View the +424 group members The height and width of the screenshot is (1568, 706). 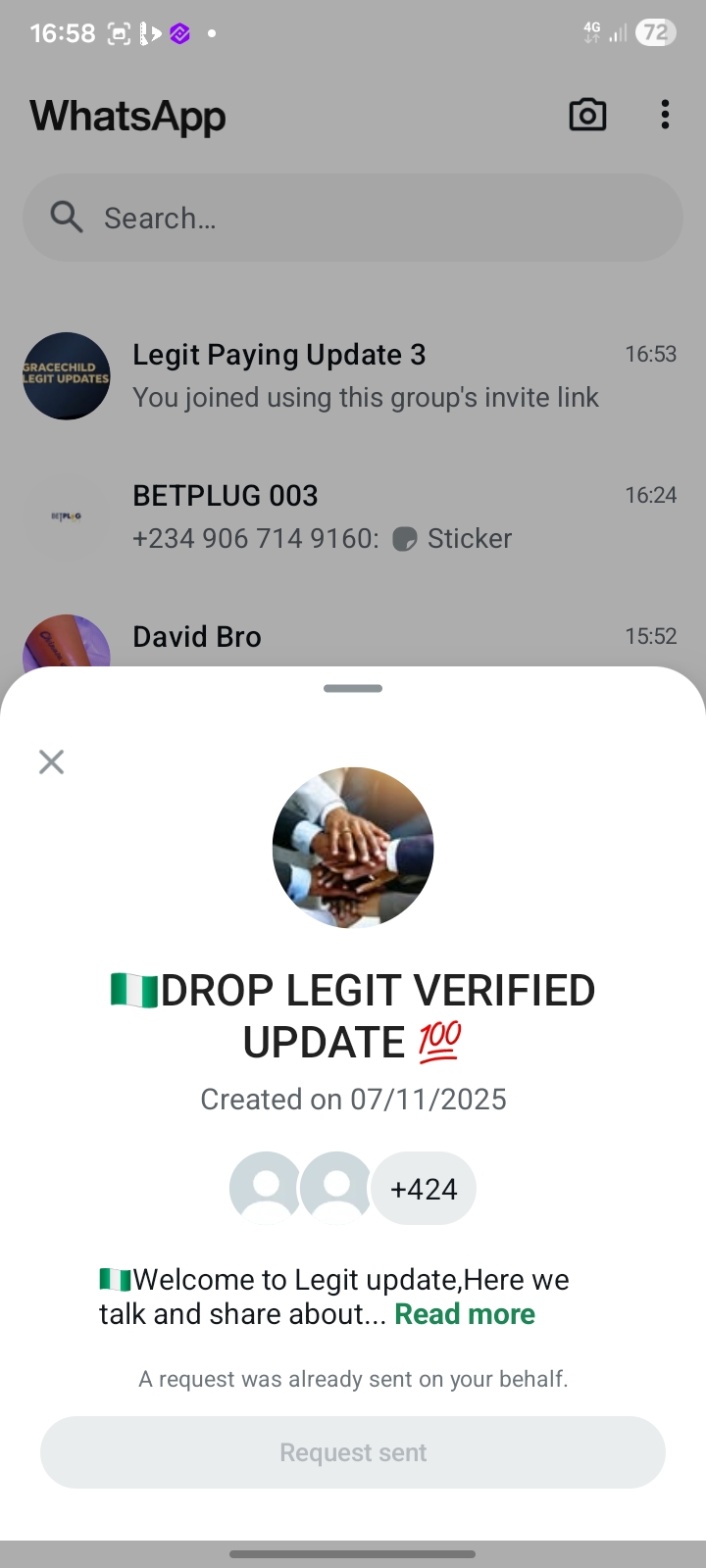coord(424,1189)
